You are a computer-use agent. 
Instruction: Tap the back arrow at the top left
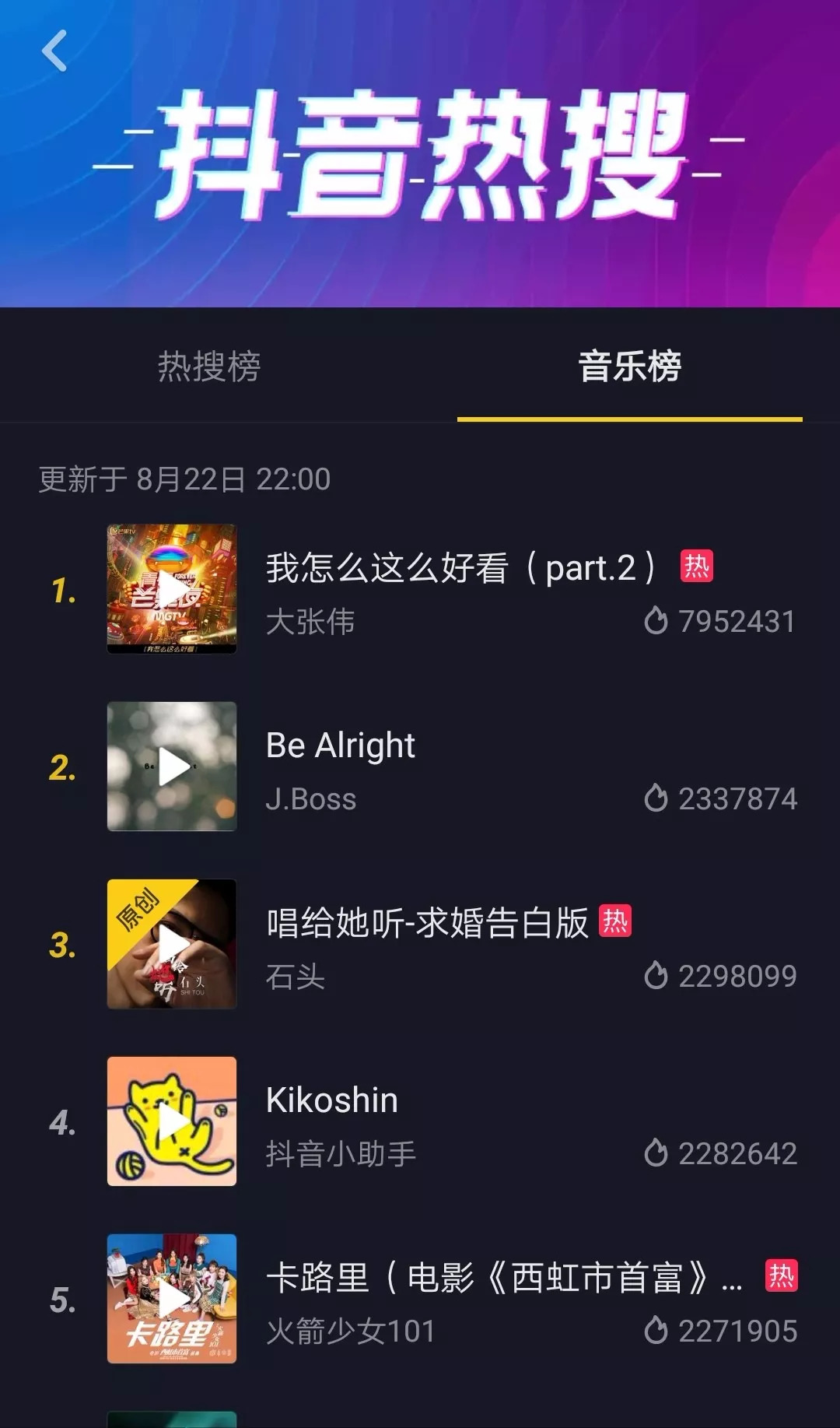pos(53,51)
